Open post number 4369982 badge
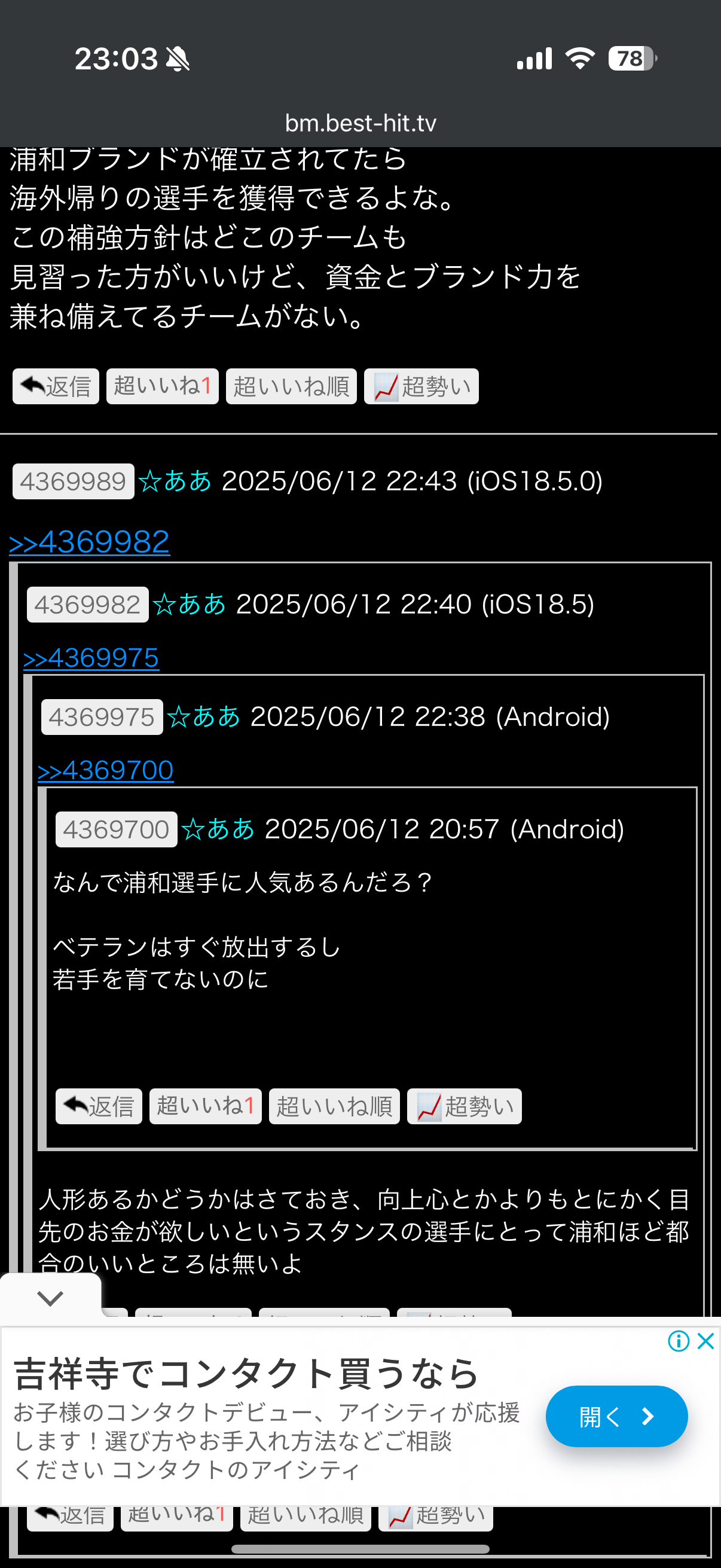721x1568 pixels. point(88,605)
